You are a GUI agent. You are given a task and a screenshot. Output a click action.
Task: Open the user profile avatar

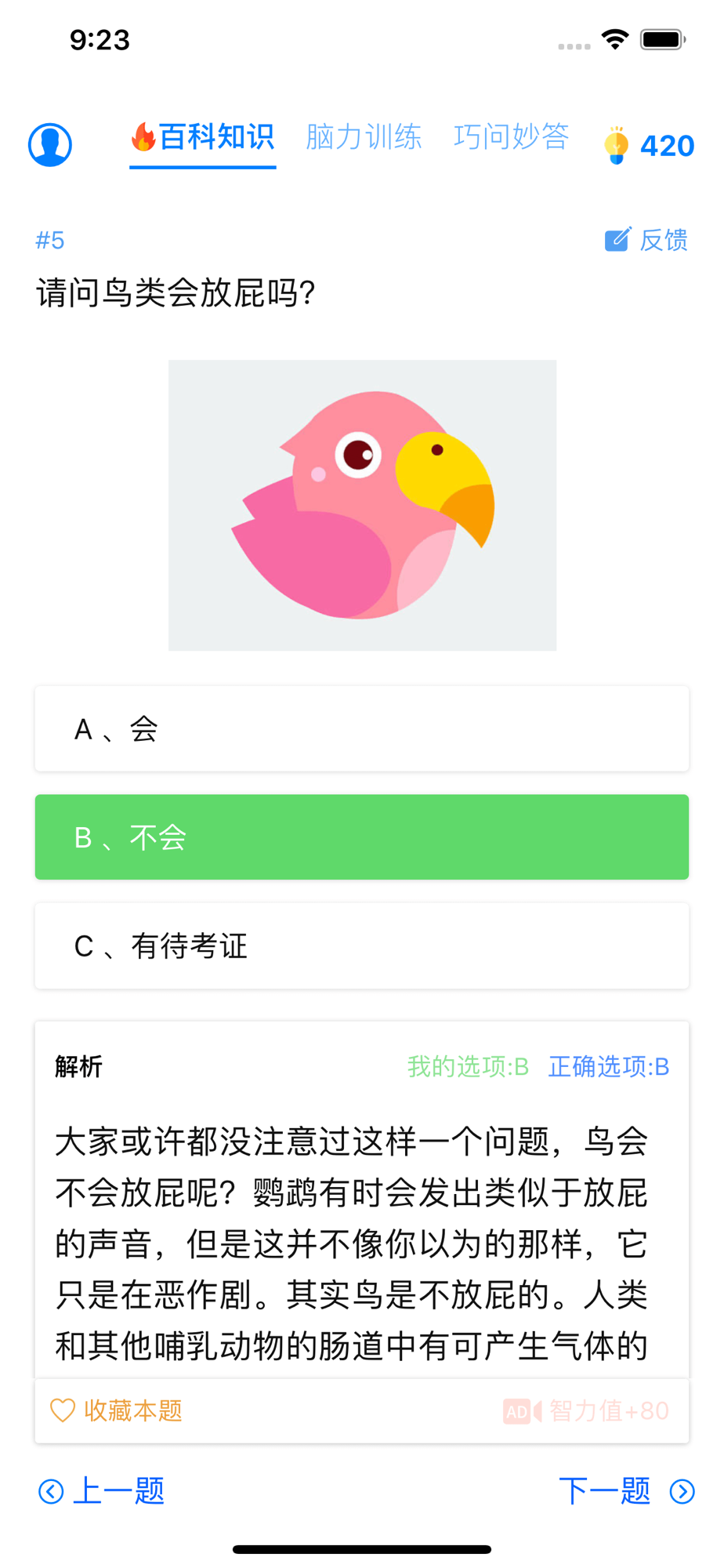coord(50,144)
